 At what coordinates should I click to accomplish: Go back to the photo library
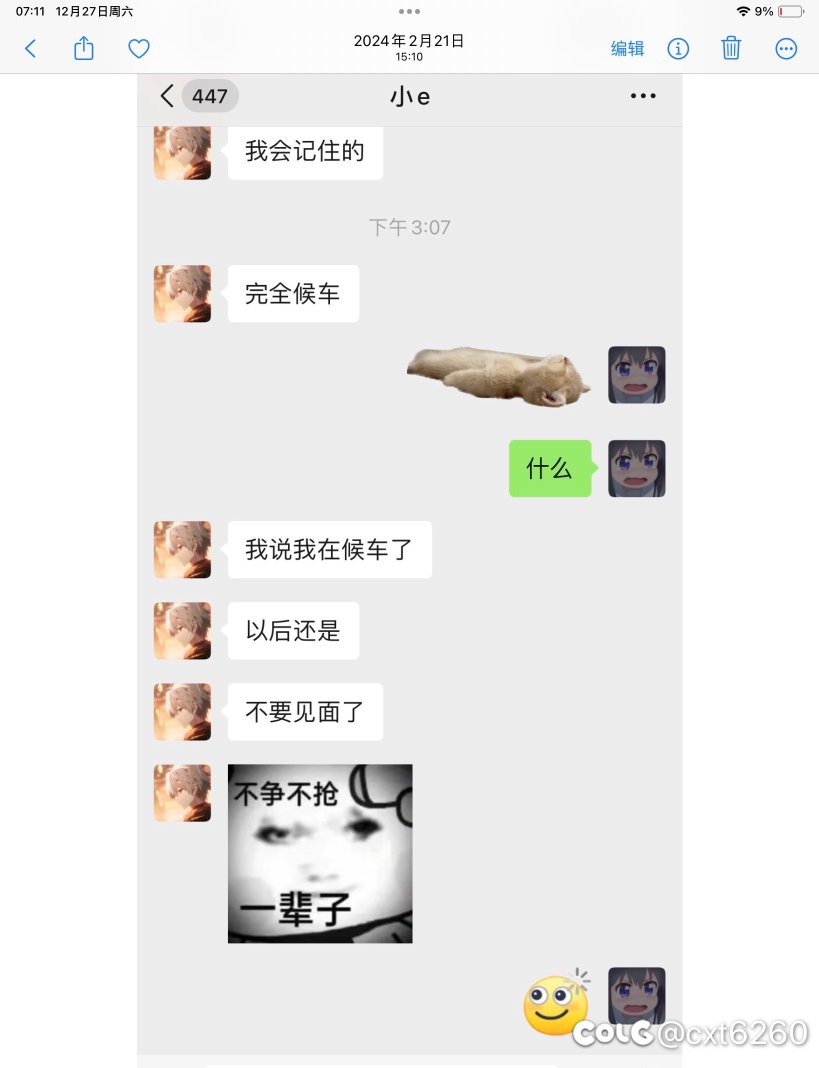pos(30,48)
